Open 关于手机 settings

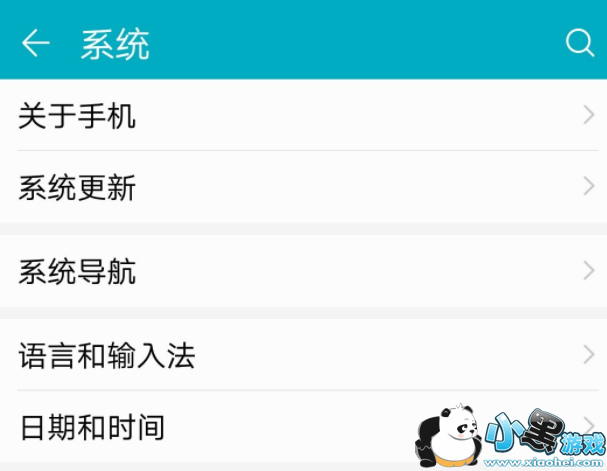[x=300, y=116]
